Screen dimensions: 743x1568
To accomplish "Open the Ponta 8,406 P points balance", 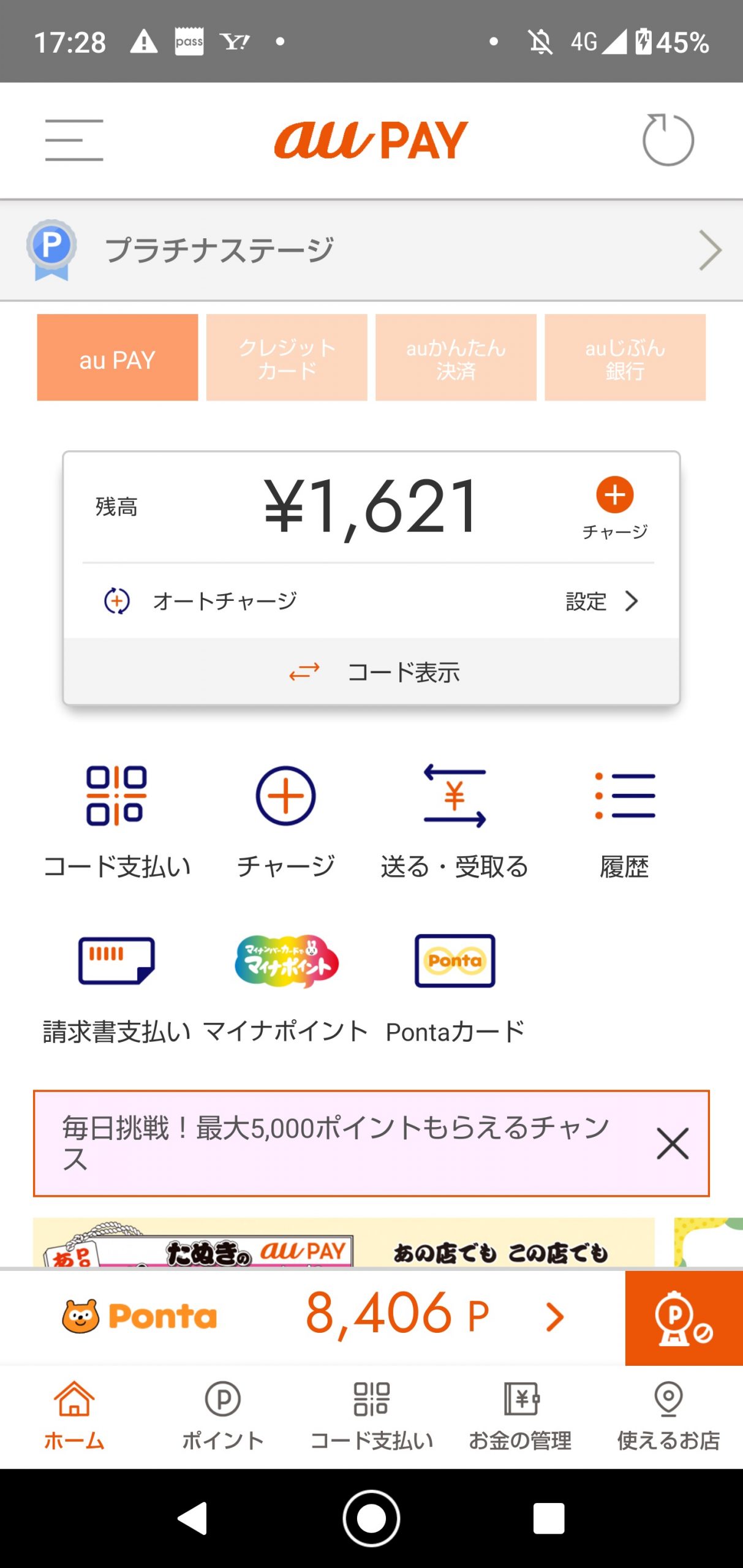I will 398,1316.
